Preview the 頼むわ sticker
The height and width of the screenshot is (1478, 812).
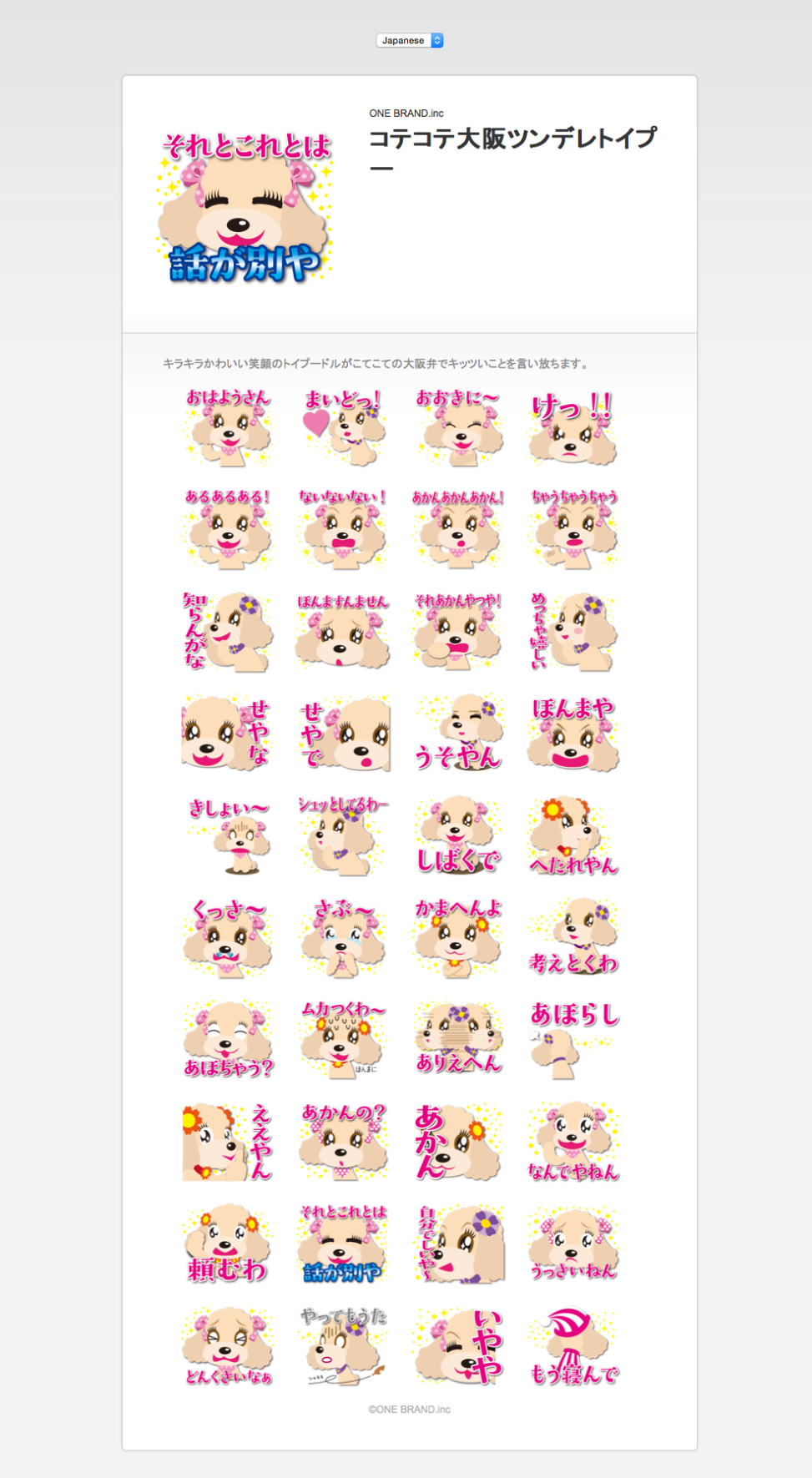228,1244
